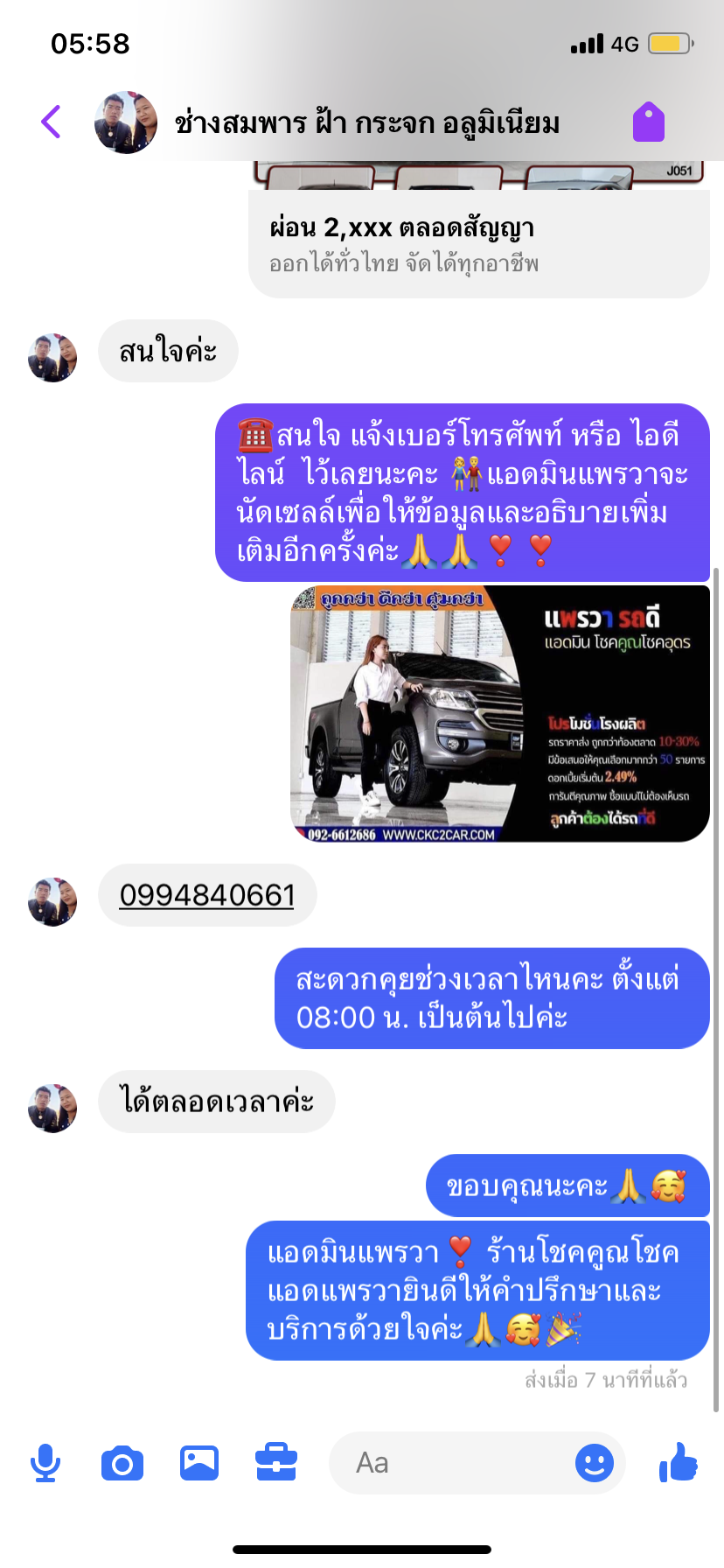Send a thumbs-up like

coord(679,1461)
